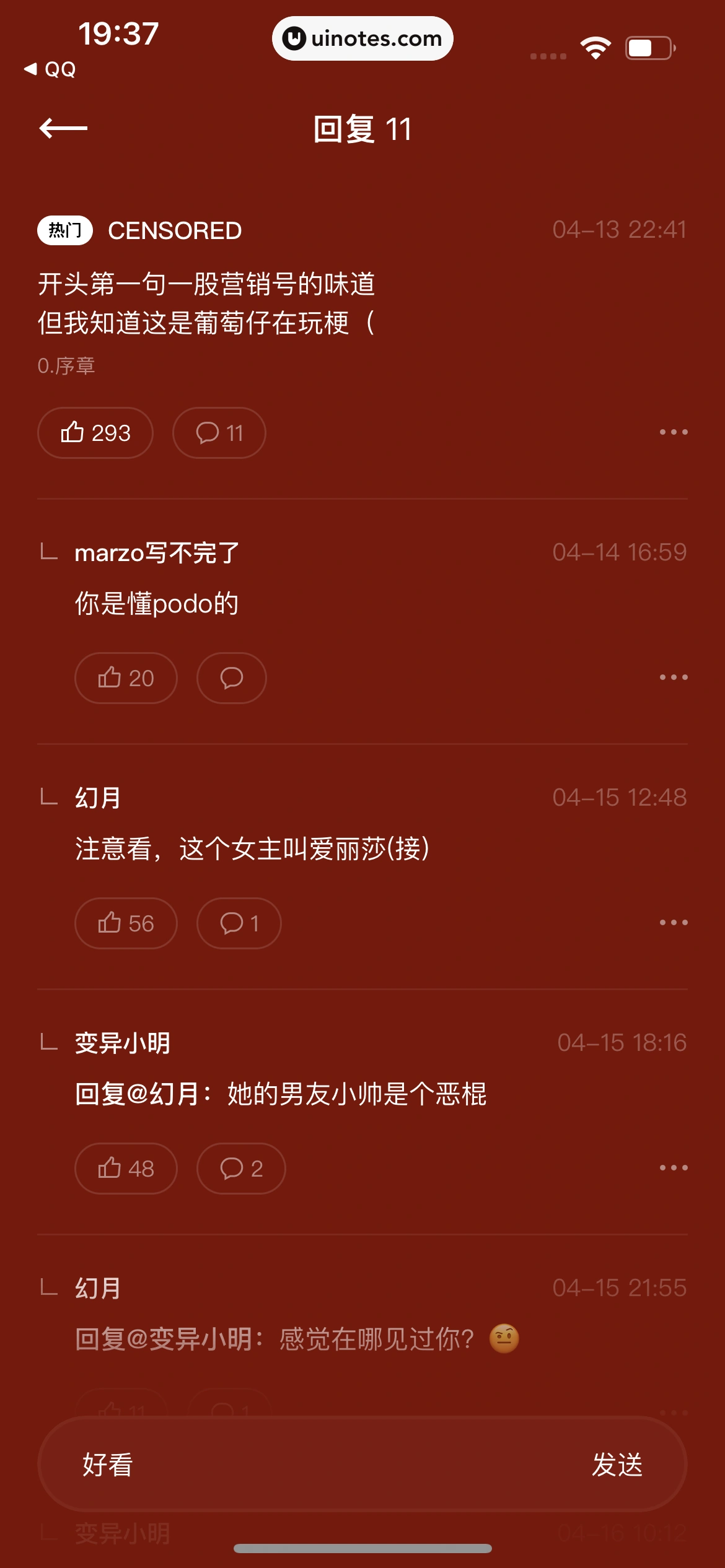
Task: Like 幻月's reply with 56 likes
Action: pos(126,923)
